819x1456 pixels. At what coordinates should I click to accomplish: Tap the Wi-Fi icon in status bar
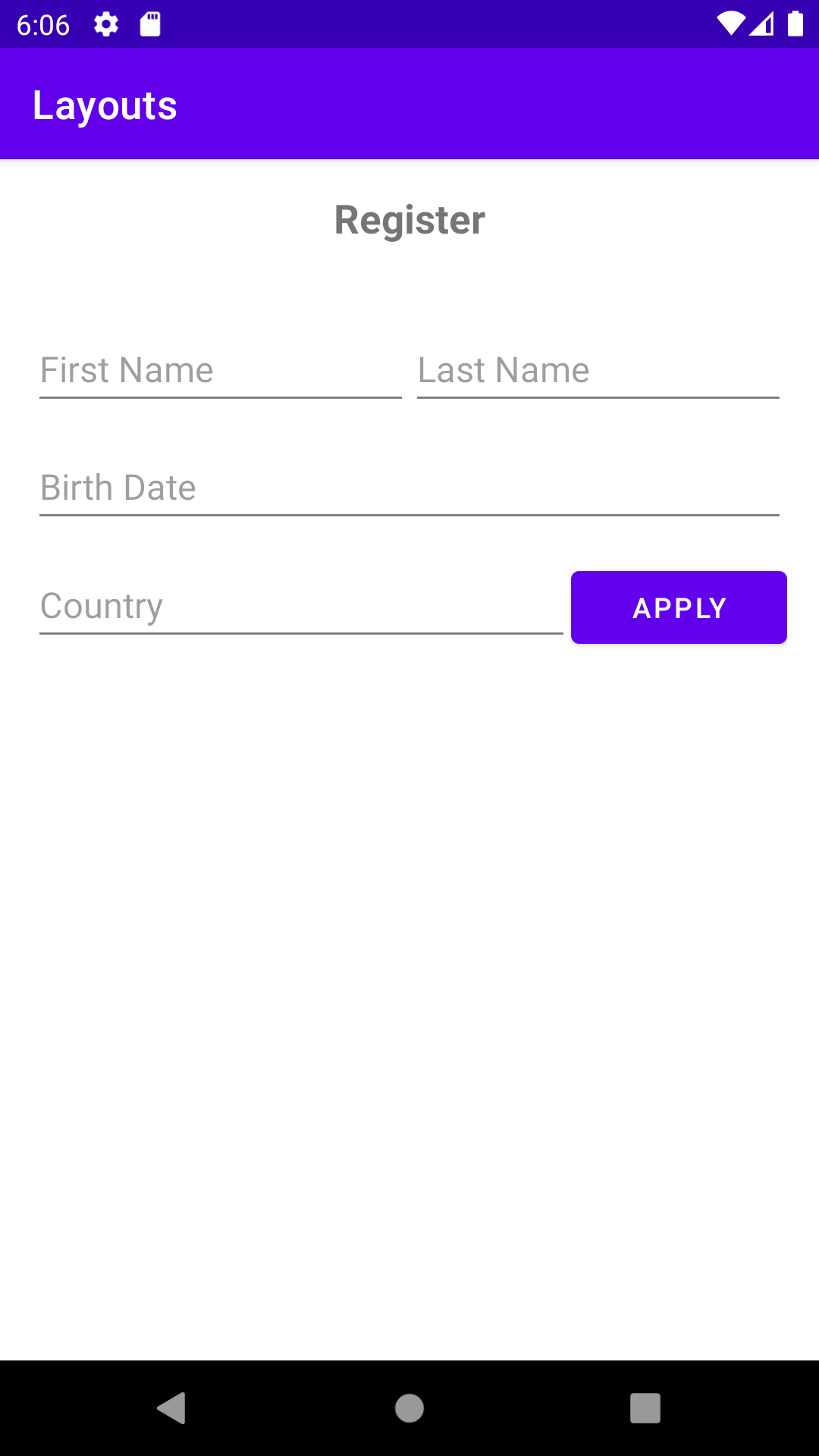coord(732,24)
